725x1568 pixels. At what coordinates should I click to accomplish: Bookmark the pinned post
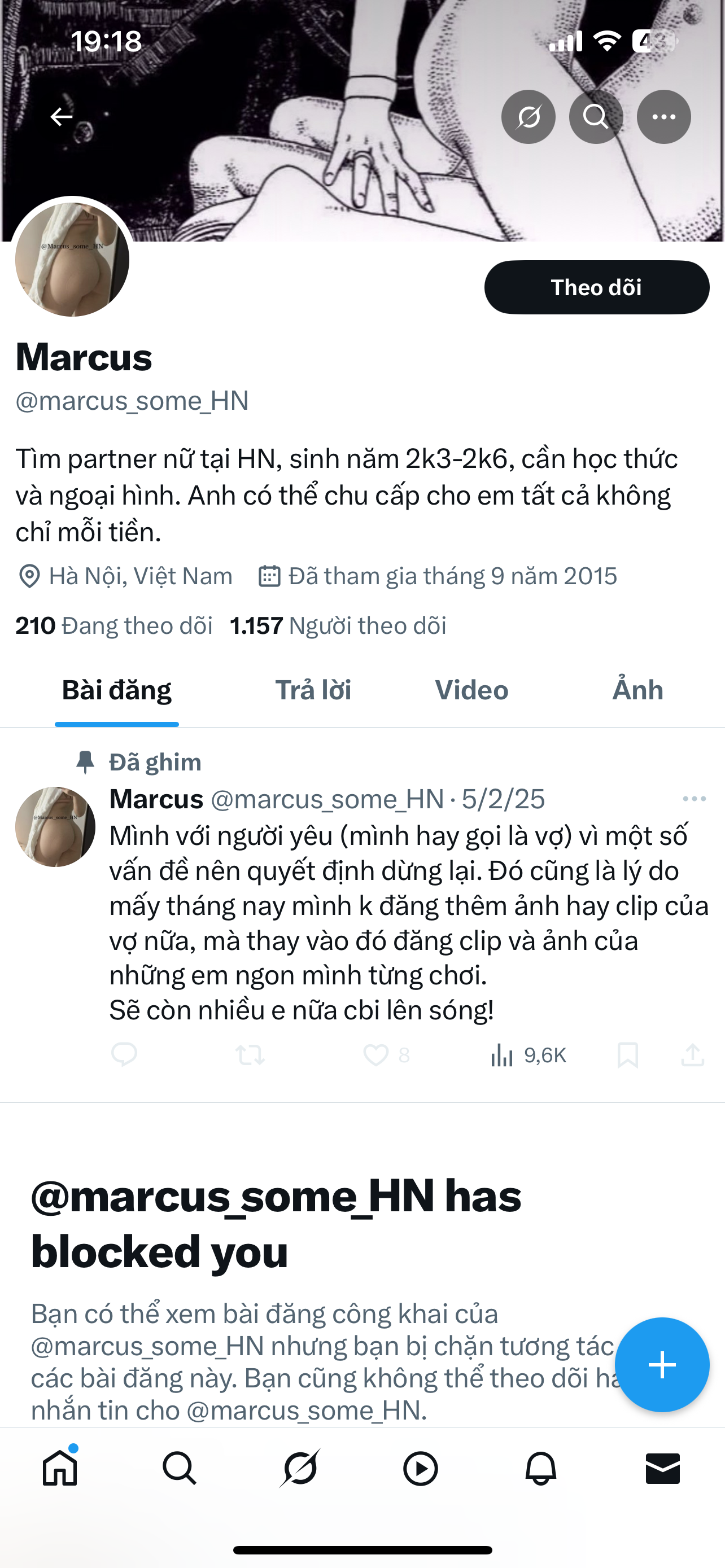628,1055
